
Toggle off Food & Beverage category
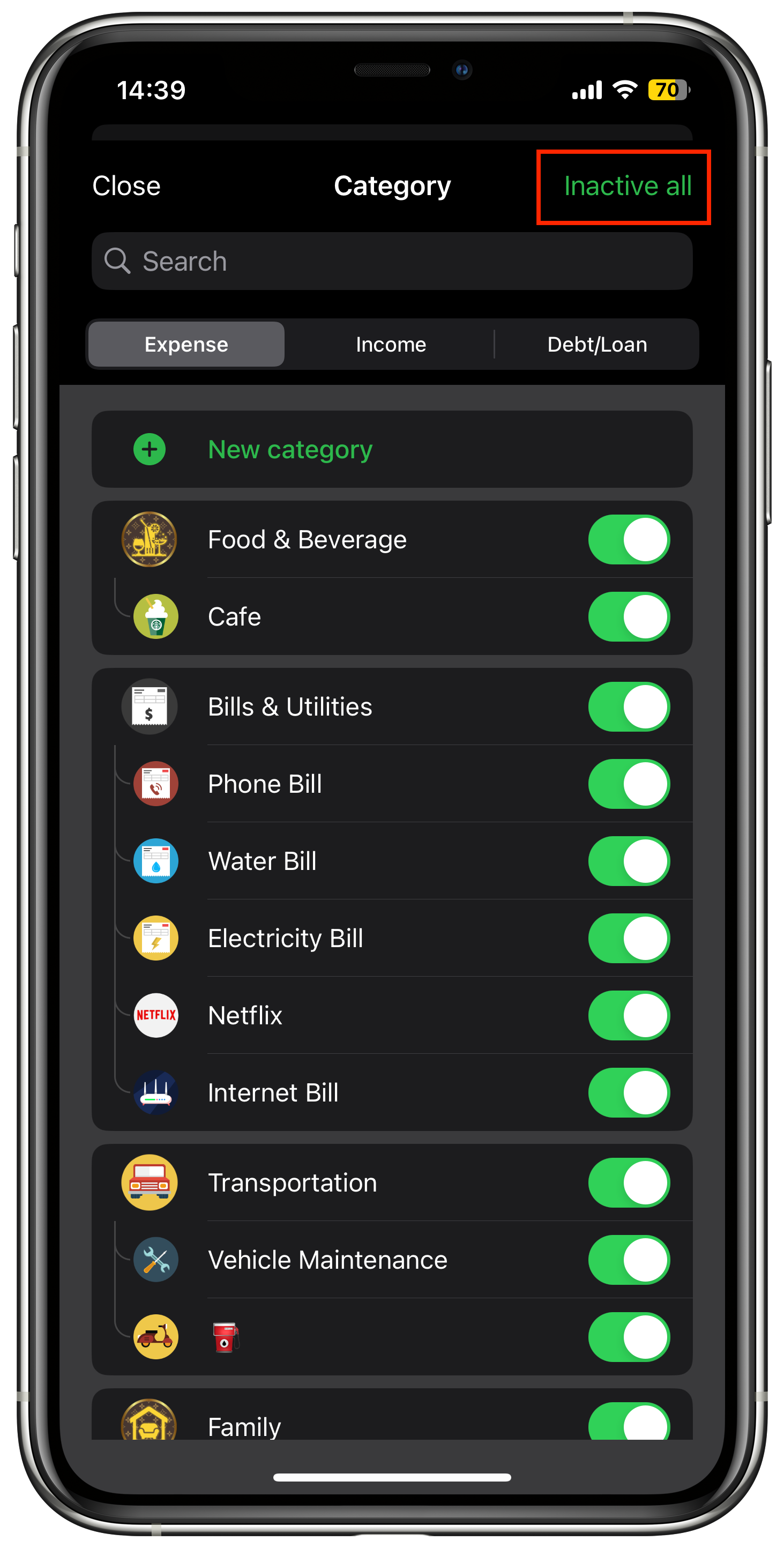tap(629, 540)
